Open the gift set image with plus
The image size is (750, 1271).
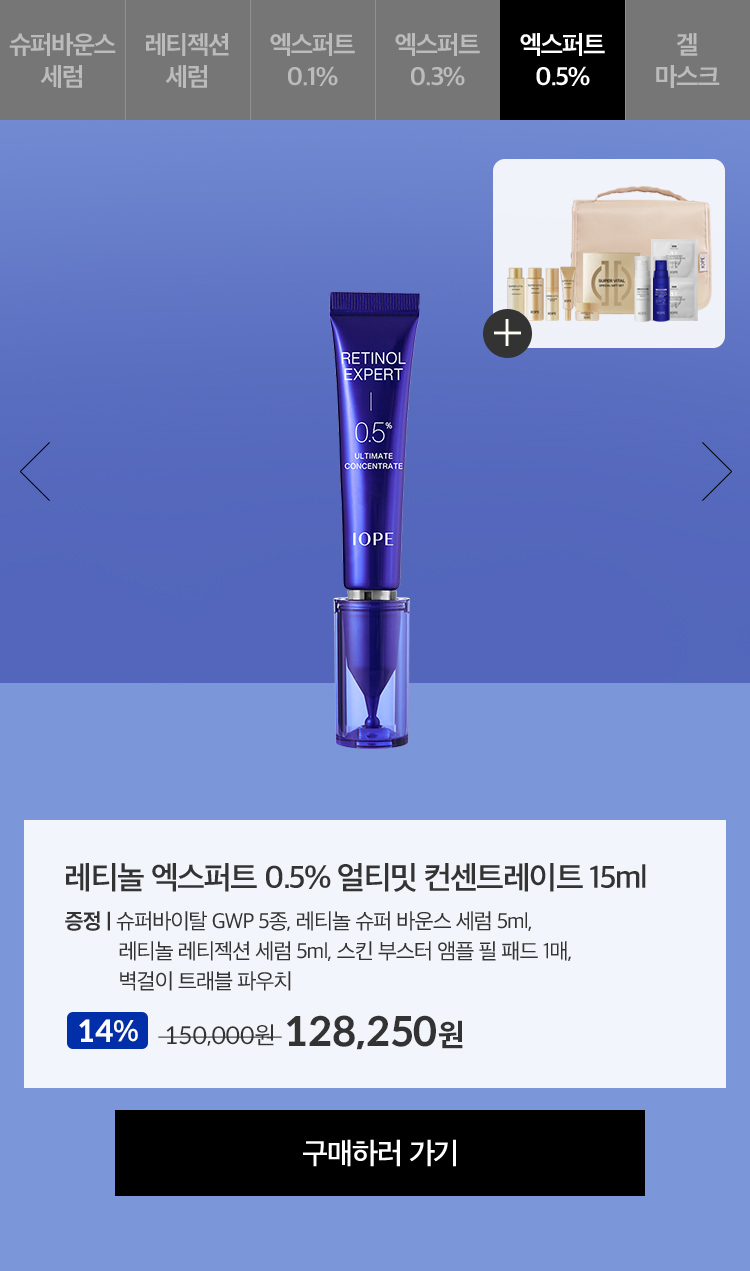pyautogui.click(x=508, y=333)
